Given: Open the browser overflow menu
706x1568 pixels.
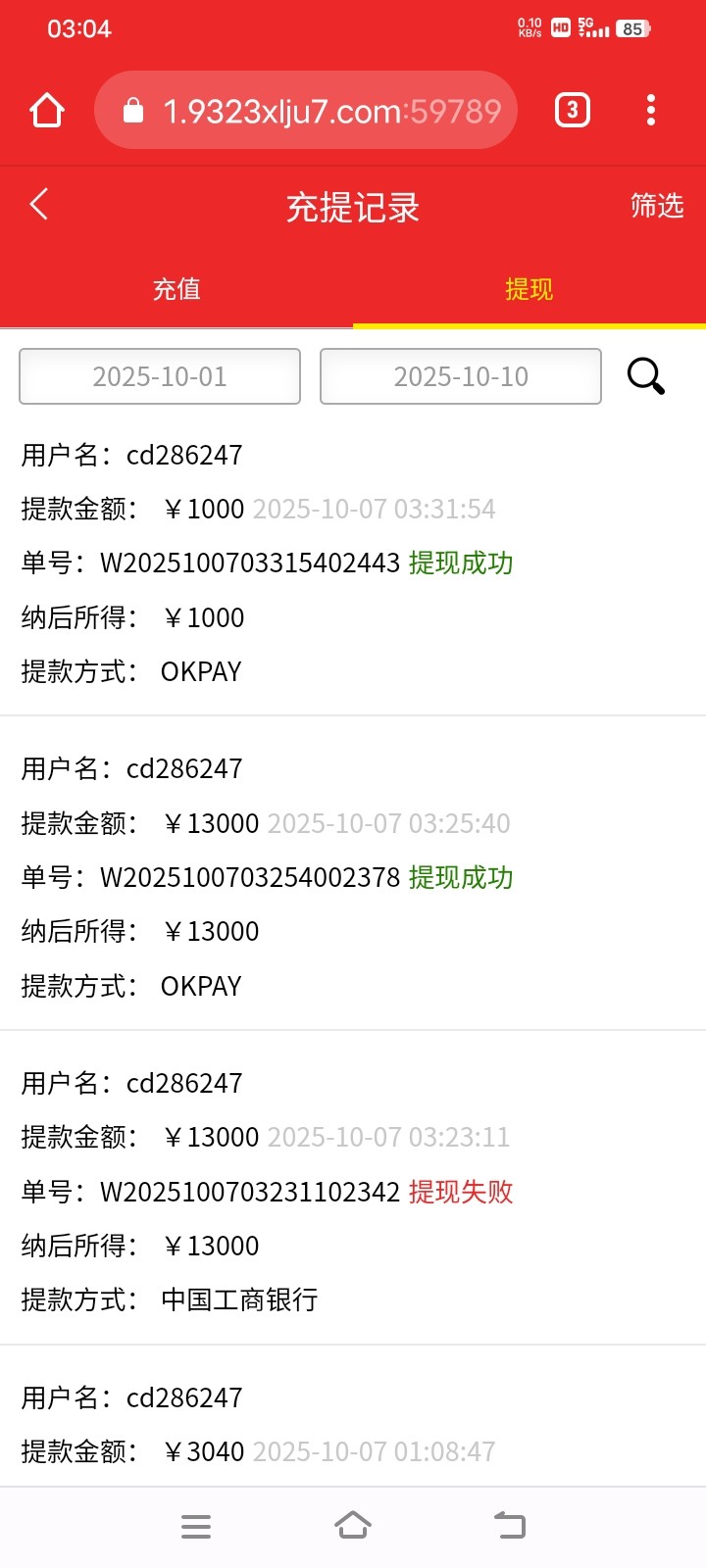Looking at the screenshot, I should (651, 110).
